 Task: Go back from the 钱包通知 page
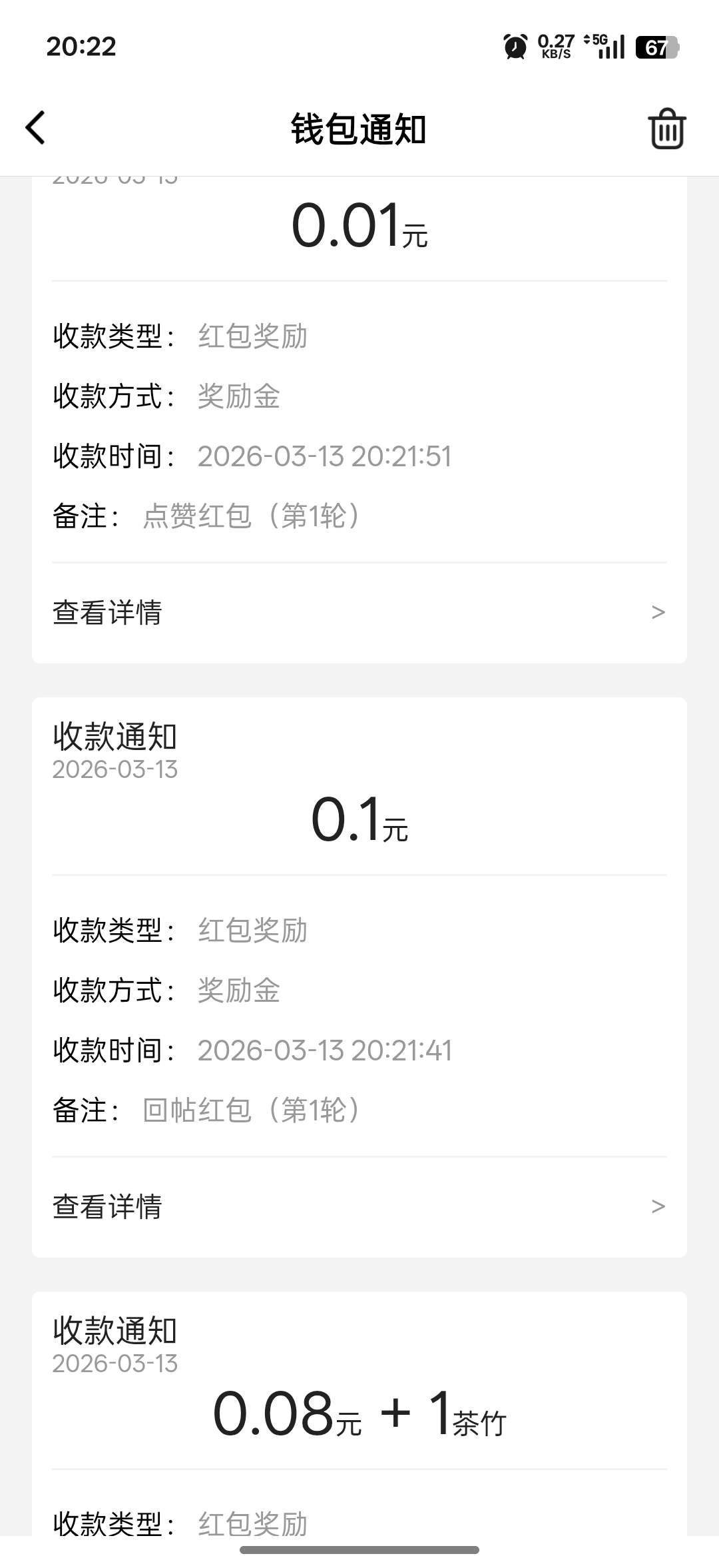point(36,128)
